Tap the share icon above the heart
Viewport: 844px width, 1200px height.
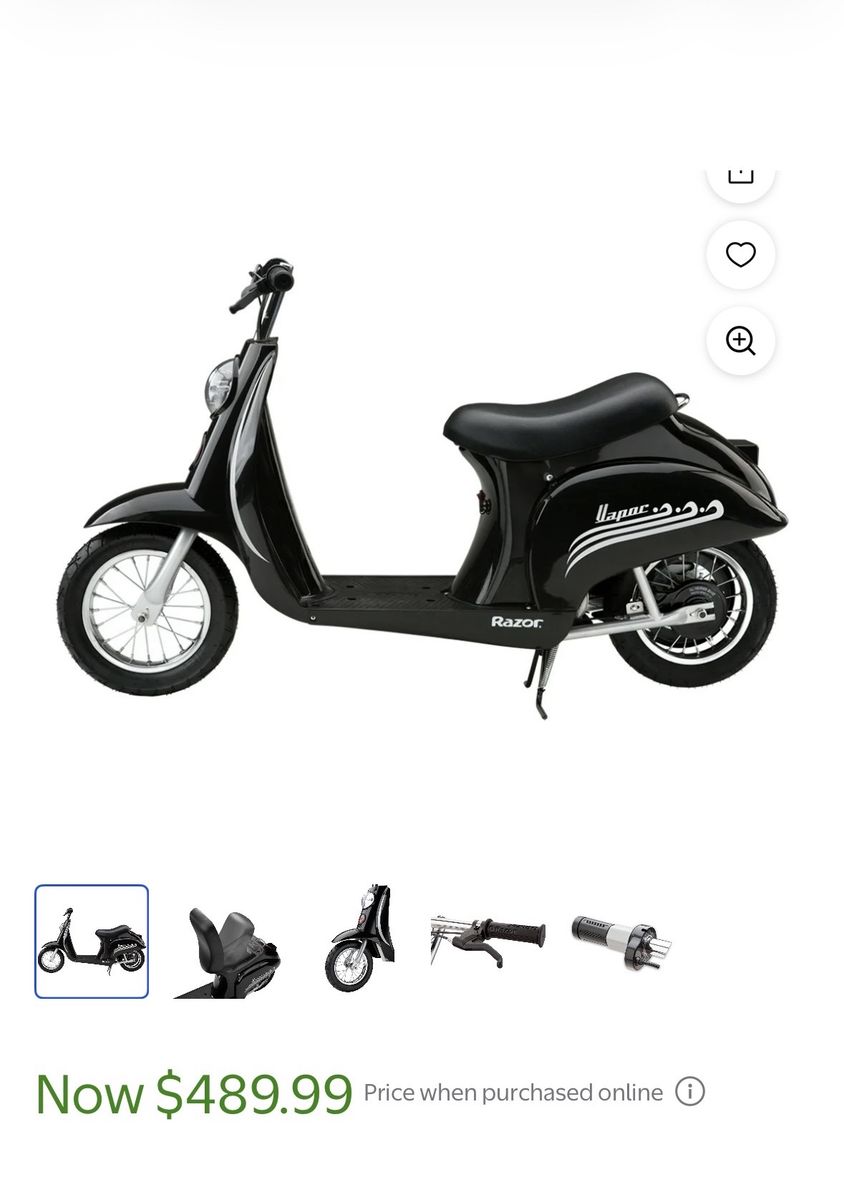(740, 178)
